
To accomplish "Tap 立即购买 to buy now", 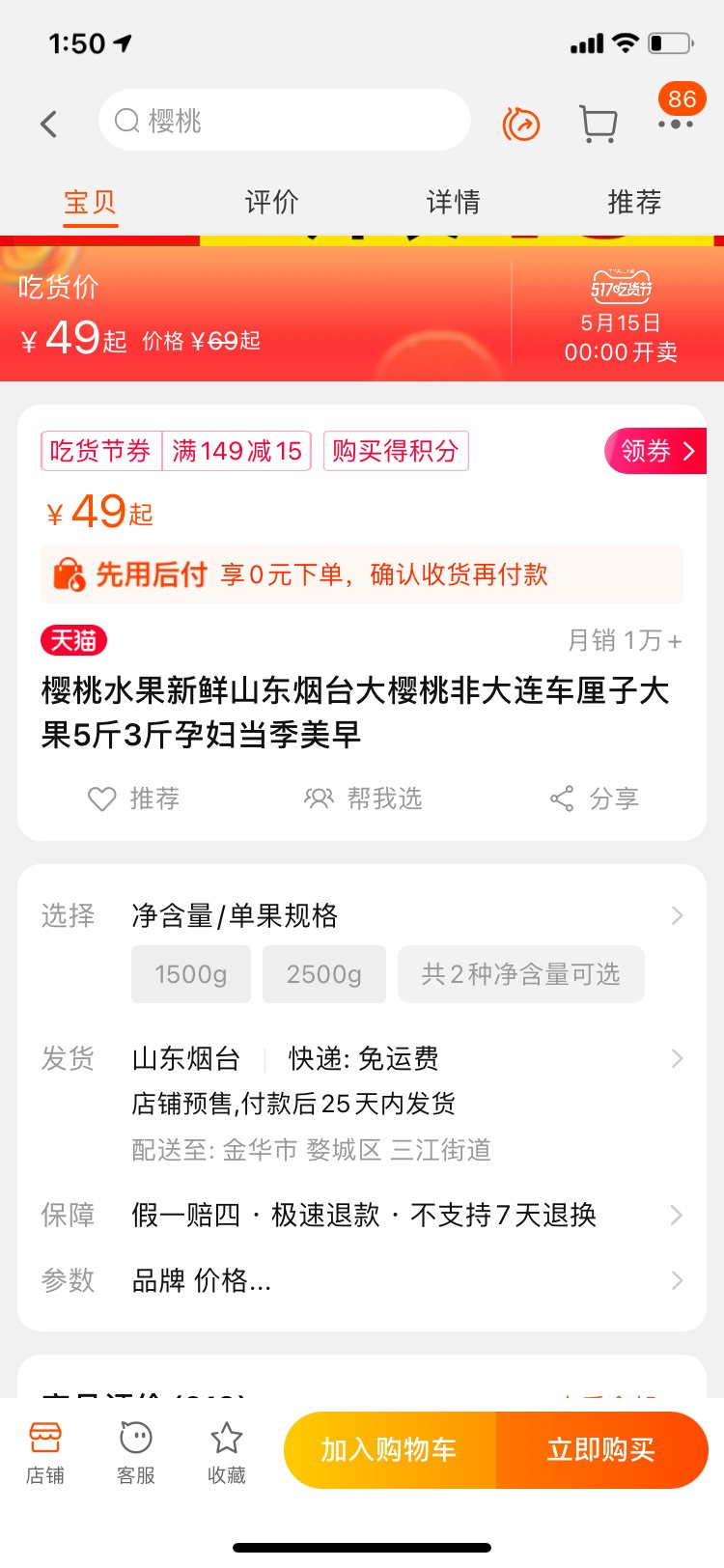I will pyautogui.click(x=602, y=1450).
